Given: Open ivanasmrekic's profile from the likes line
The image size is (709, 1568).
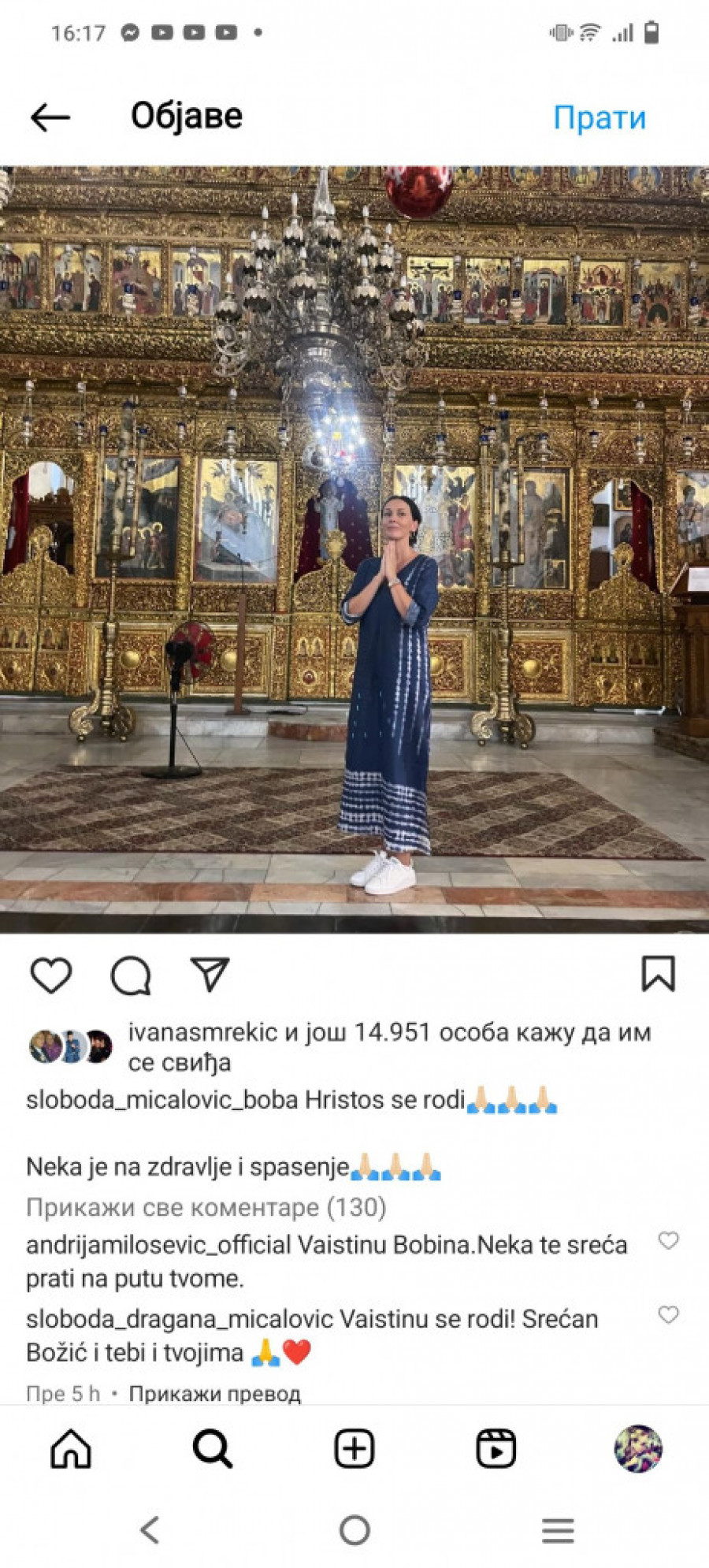Looking at the screenshot, I should tap(202, 1032).
